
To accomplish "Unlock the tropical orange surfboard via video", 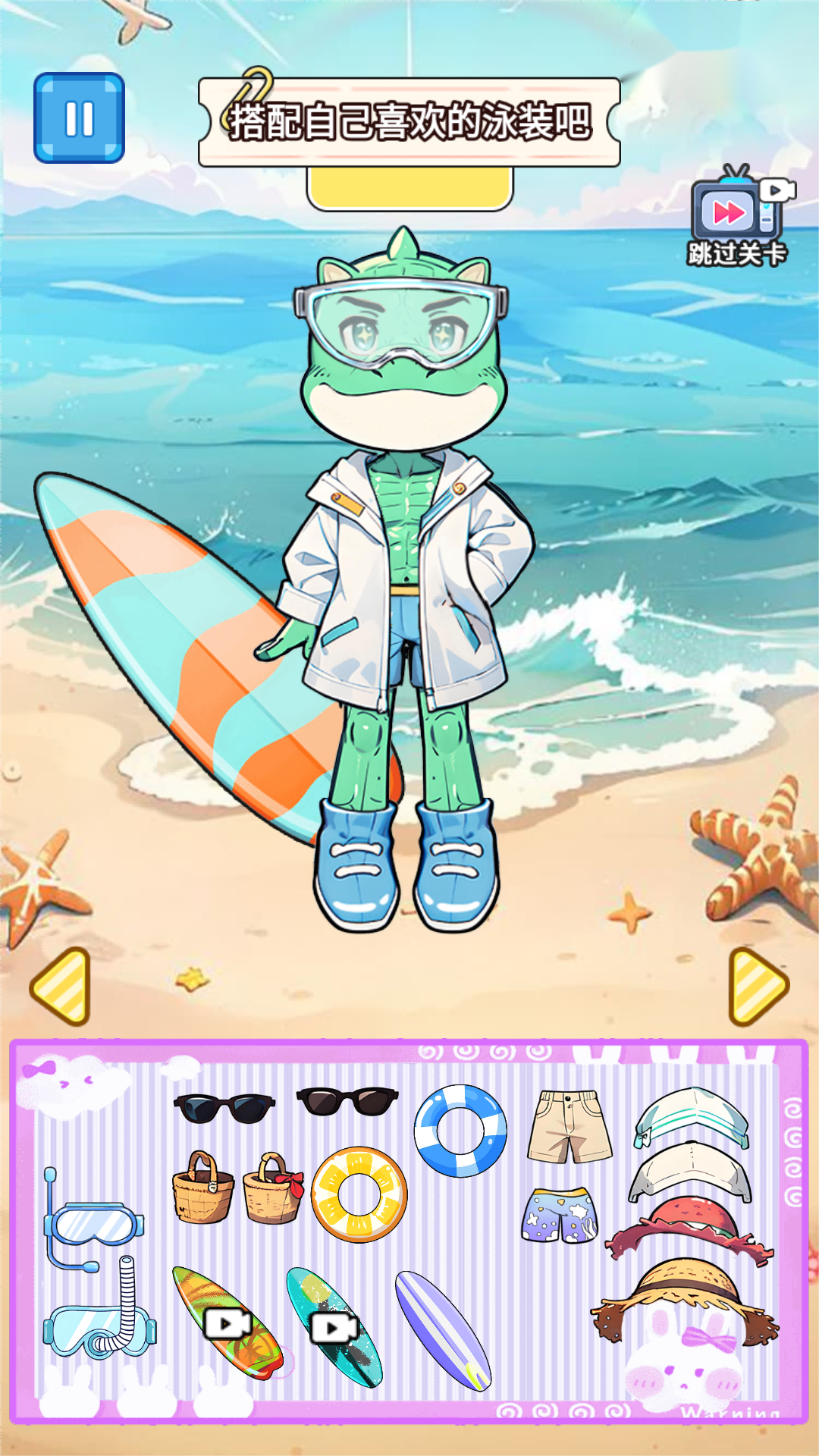I will click(x=227, y=1324).
